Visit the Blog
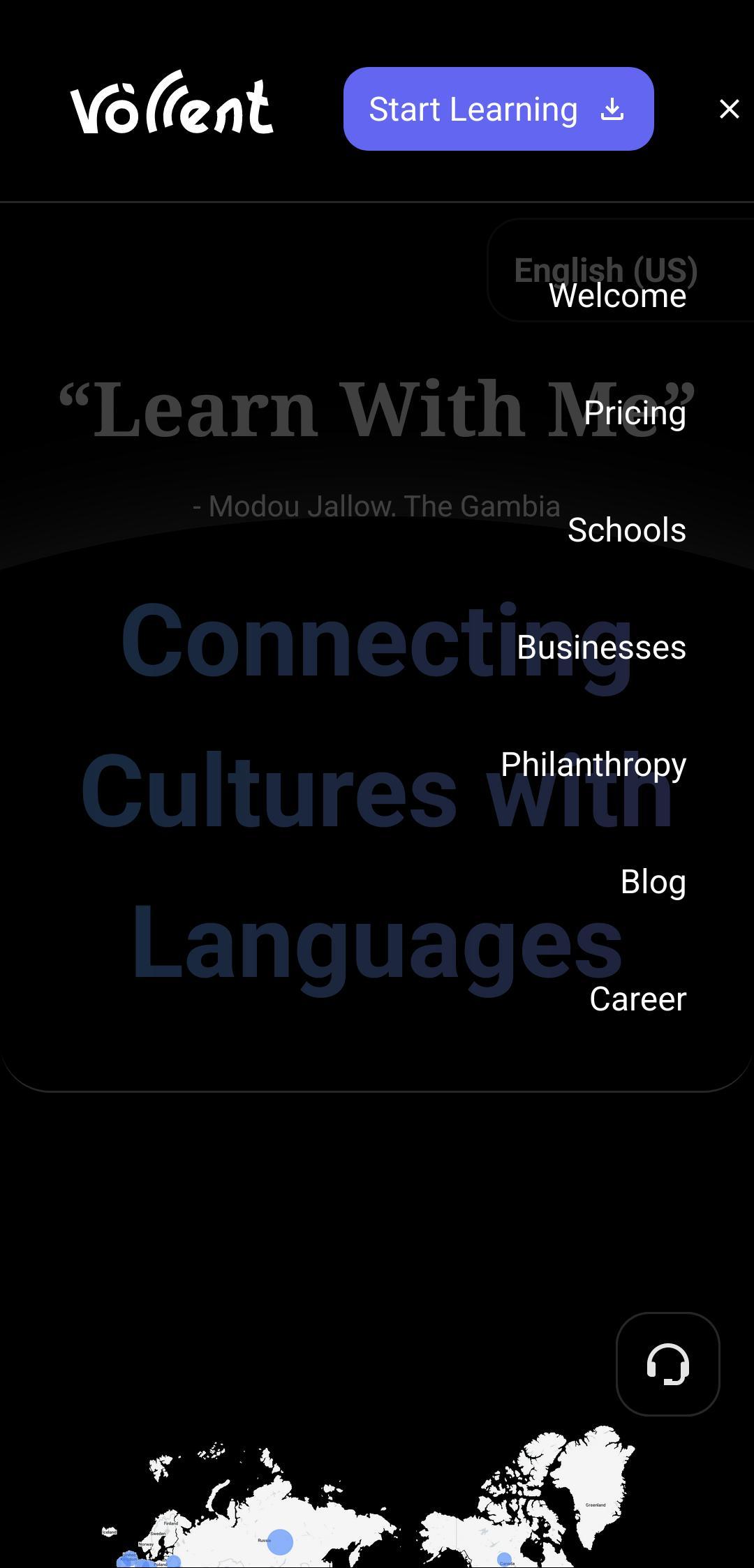The width and height of the screenshot is (754, 1568). tap(653, 882)
